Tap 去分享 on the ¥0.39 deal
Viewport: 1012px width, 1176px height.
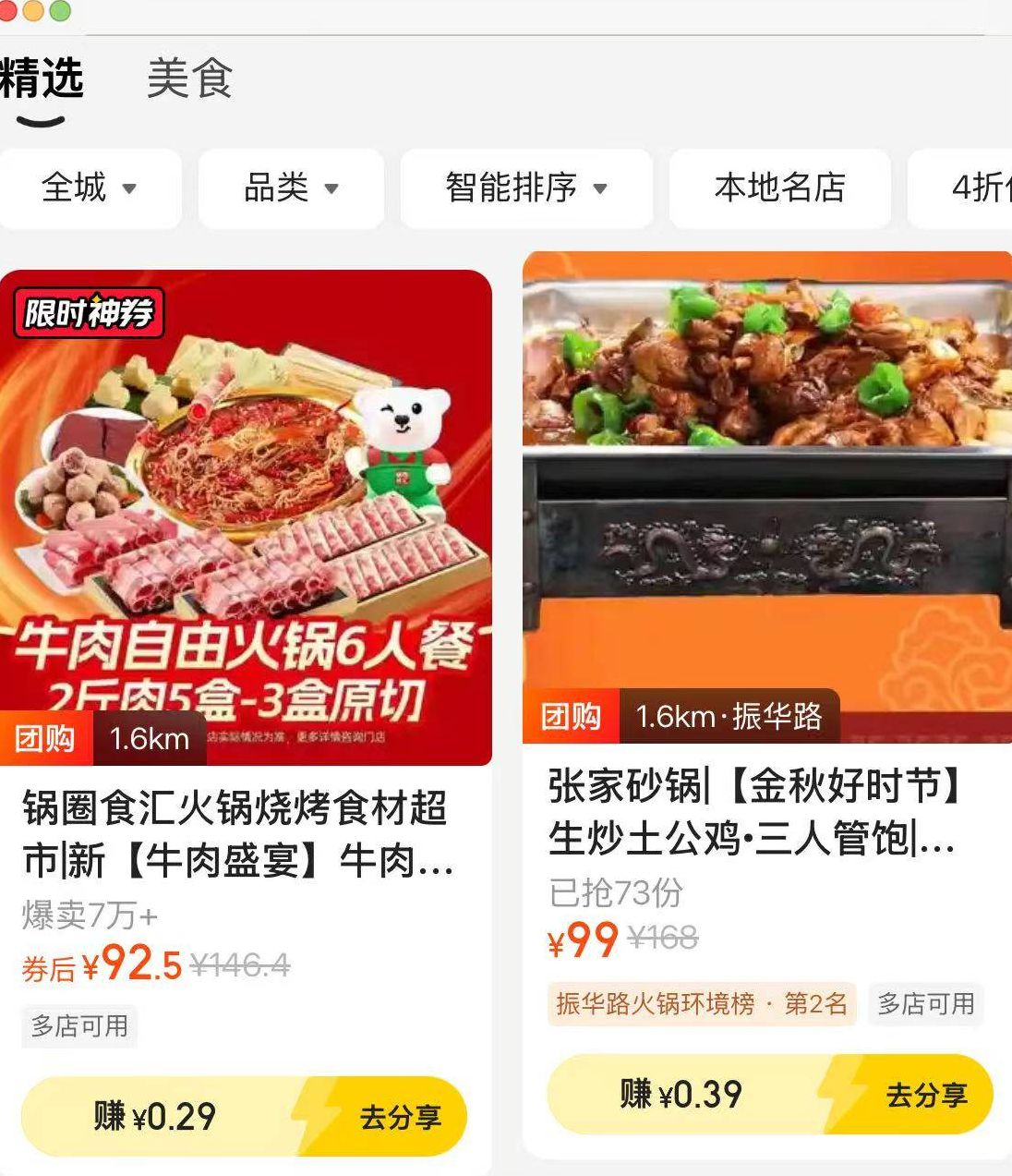(x=925, y=1095)
